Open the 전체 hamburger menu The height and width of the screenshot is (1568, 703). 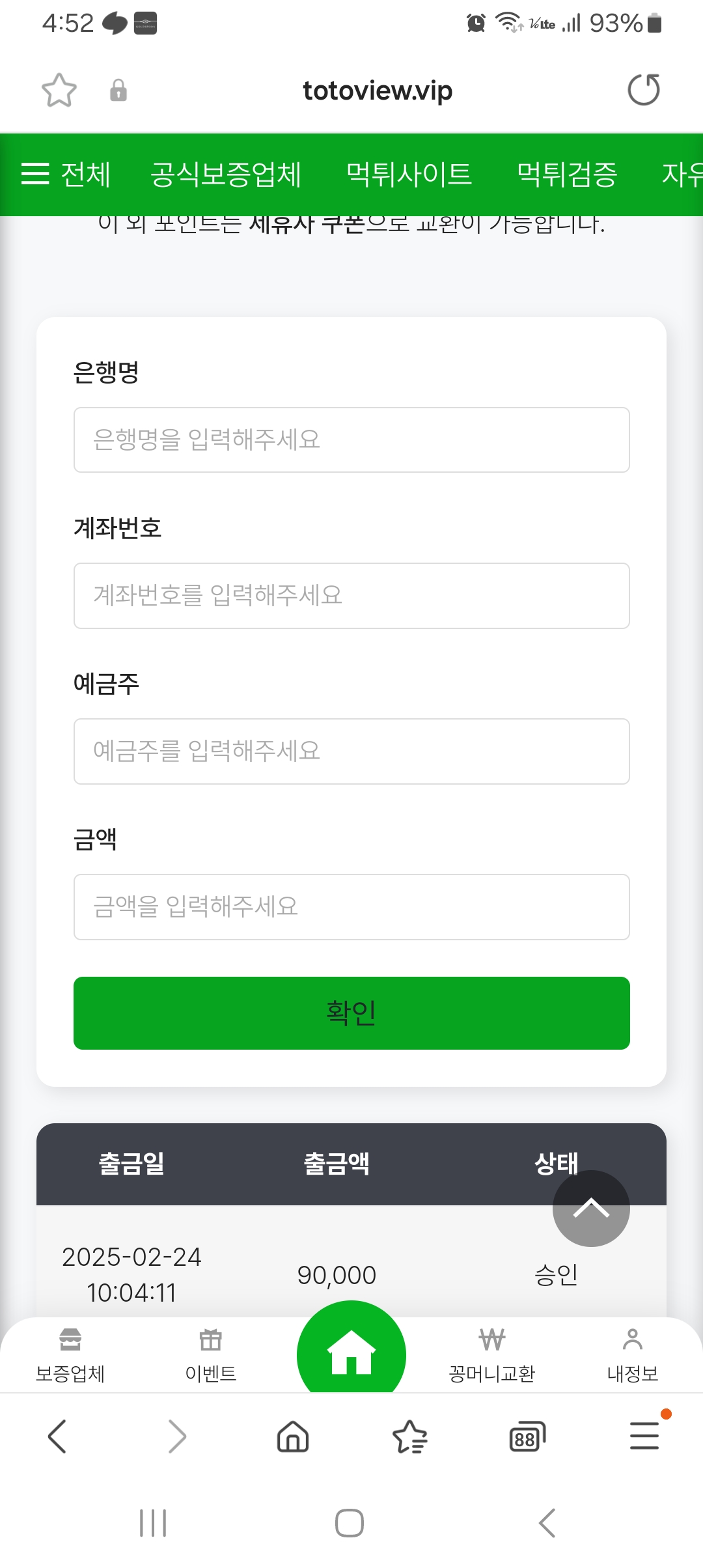click(x=66, y=174)
